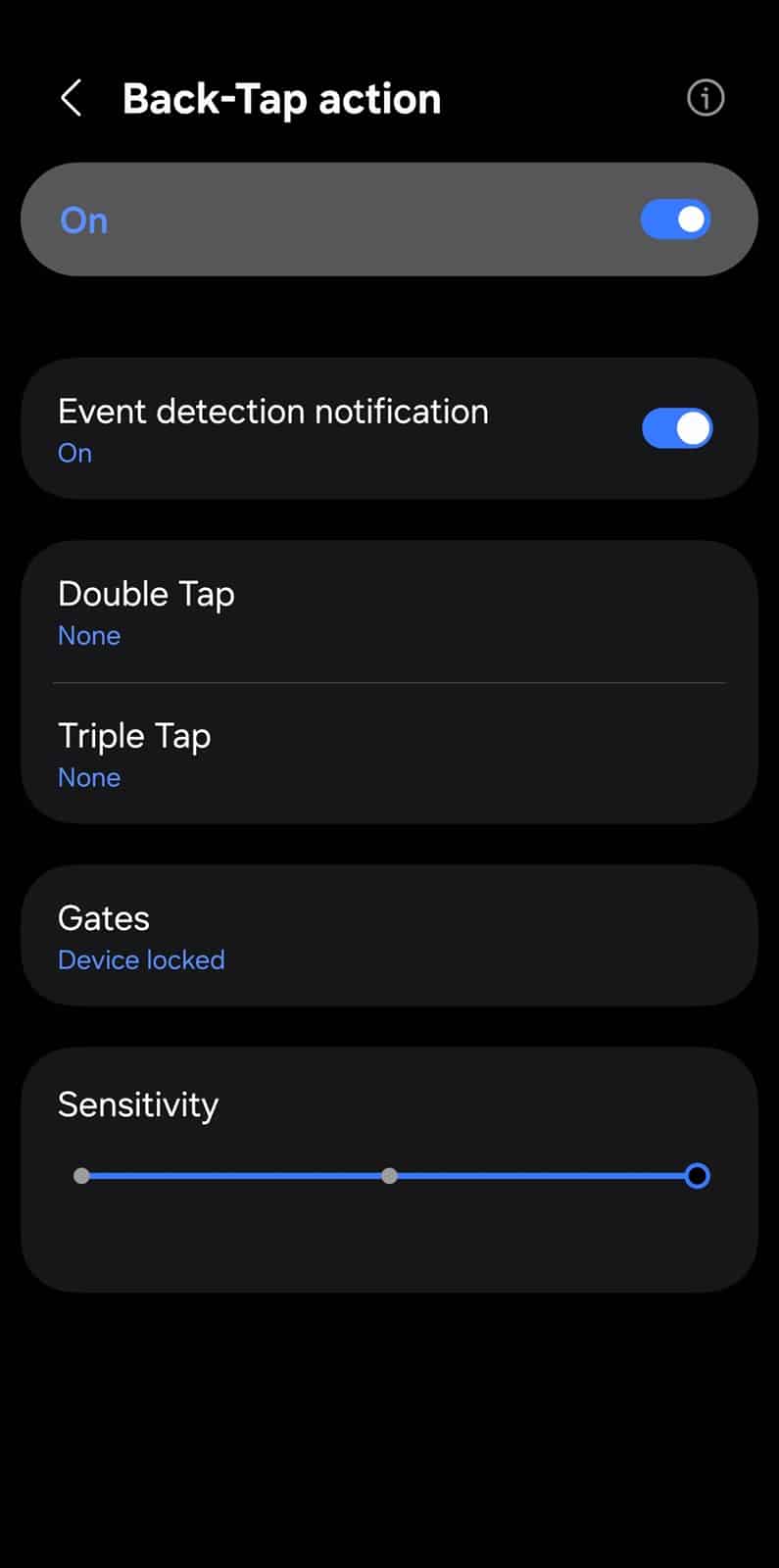Set Sensitivity to the middle level
The image size is (779, 1568).
point(390,1176)
